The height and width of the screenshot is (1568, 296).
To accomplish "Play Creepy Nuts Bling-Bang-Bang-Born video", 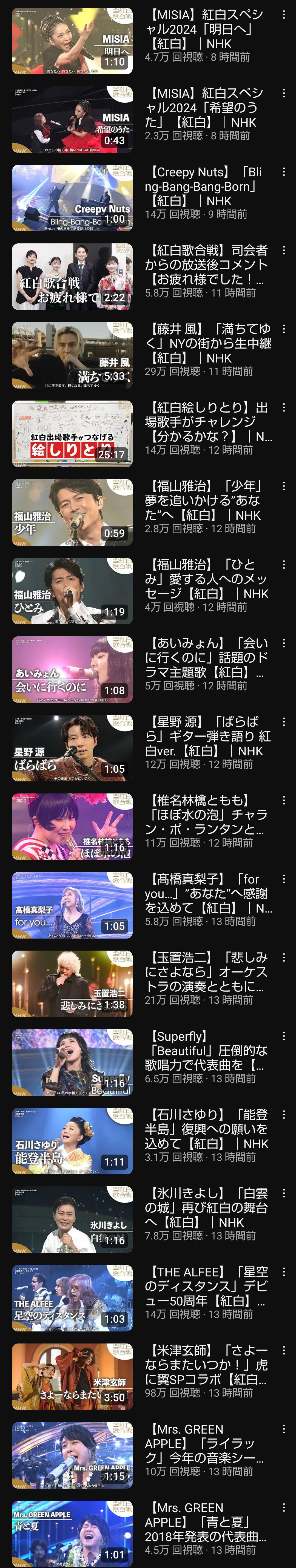I will pyautogui.click(x=72, y=198).
